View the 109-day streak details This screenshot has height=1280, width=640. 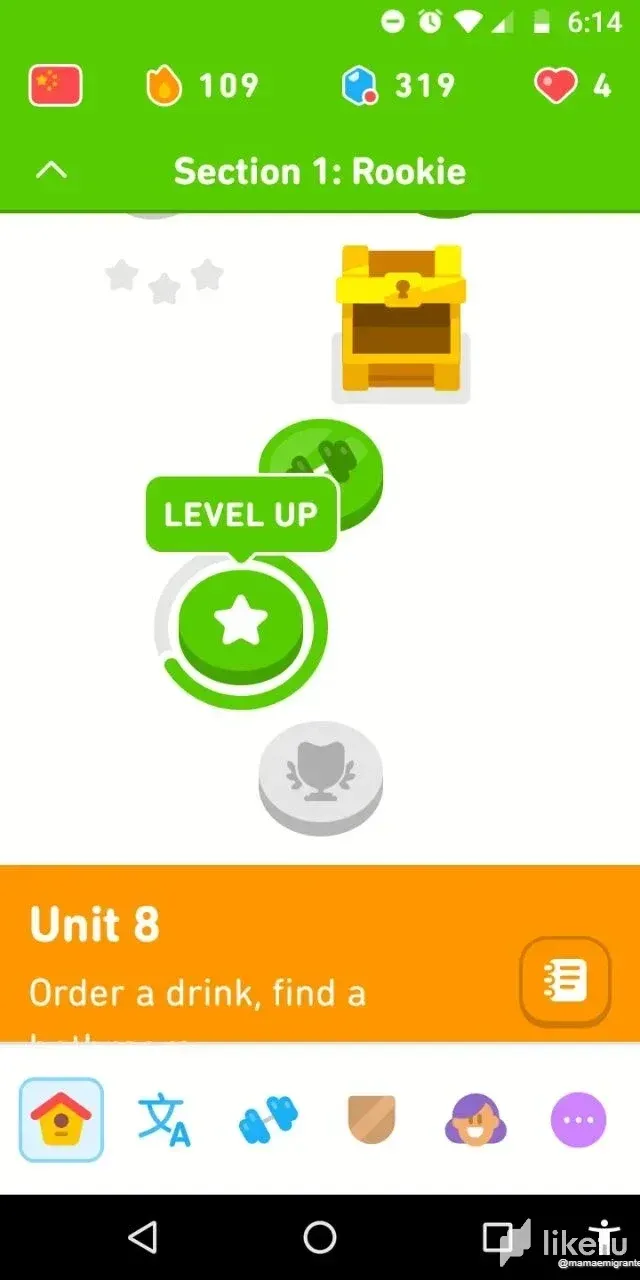pyautogui.click(x=200, y=86)
